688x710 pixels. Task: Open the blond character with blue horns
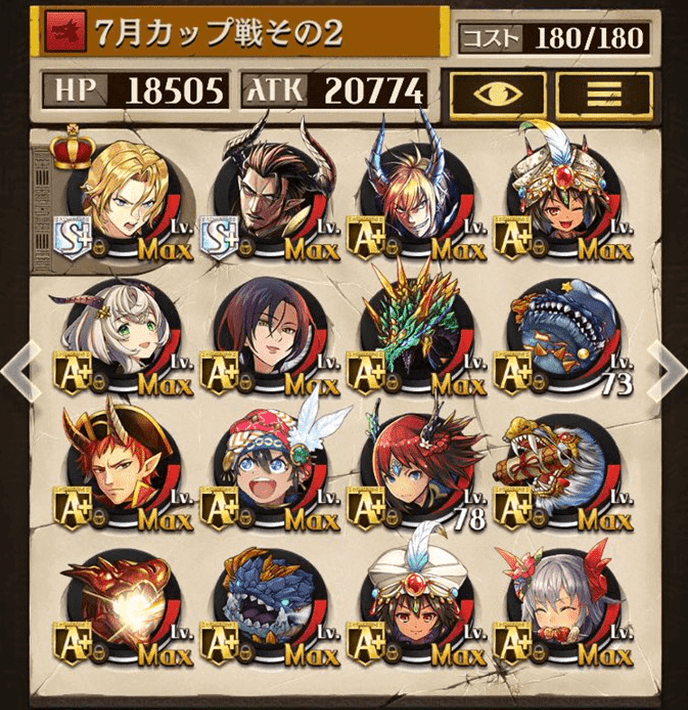pyautogui.click(x=417, y=195)
